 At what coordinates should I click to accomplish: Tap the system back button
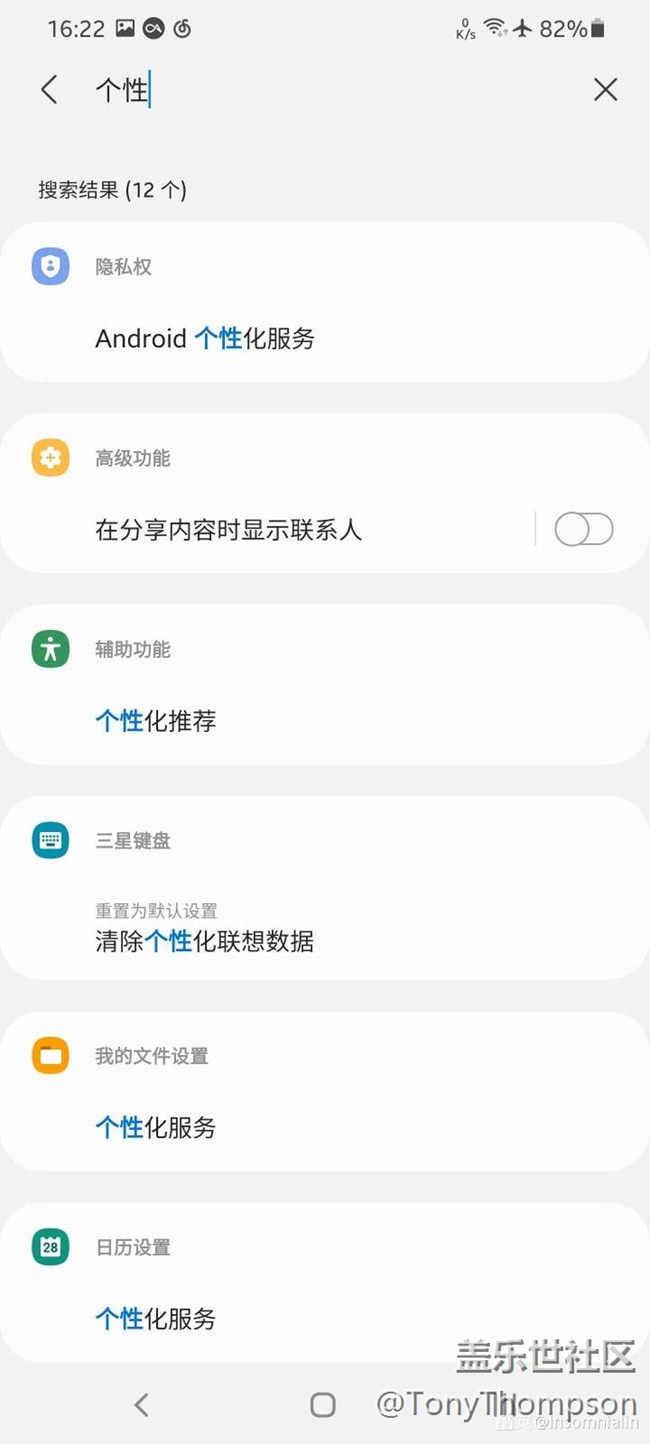(142, 1405)
